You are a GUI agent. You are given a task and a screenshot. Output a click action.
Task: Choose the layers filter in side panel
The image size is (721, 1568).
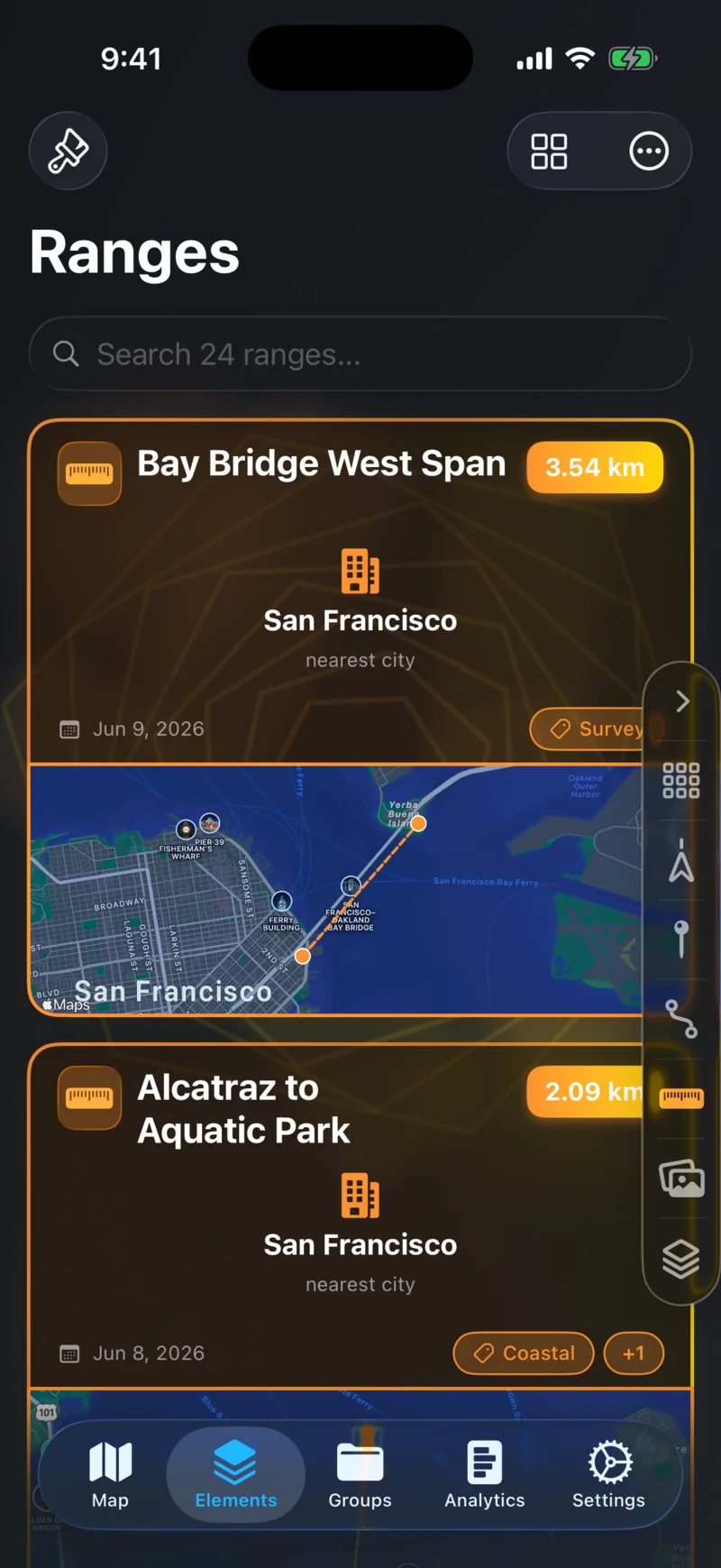(681, 1259)
